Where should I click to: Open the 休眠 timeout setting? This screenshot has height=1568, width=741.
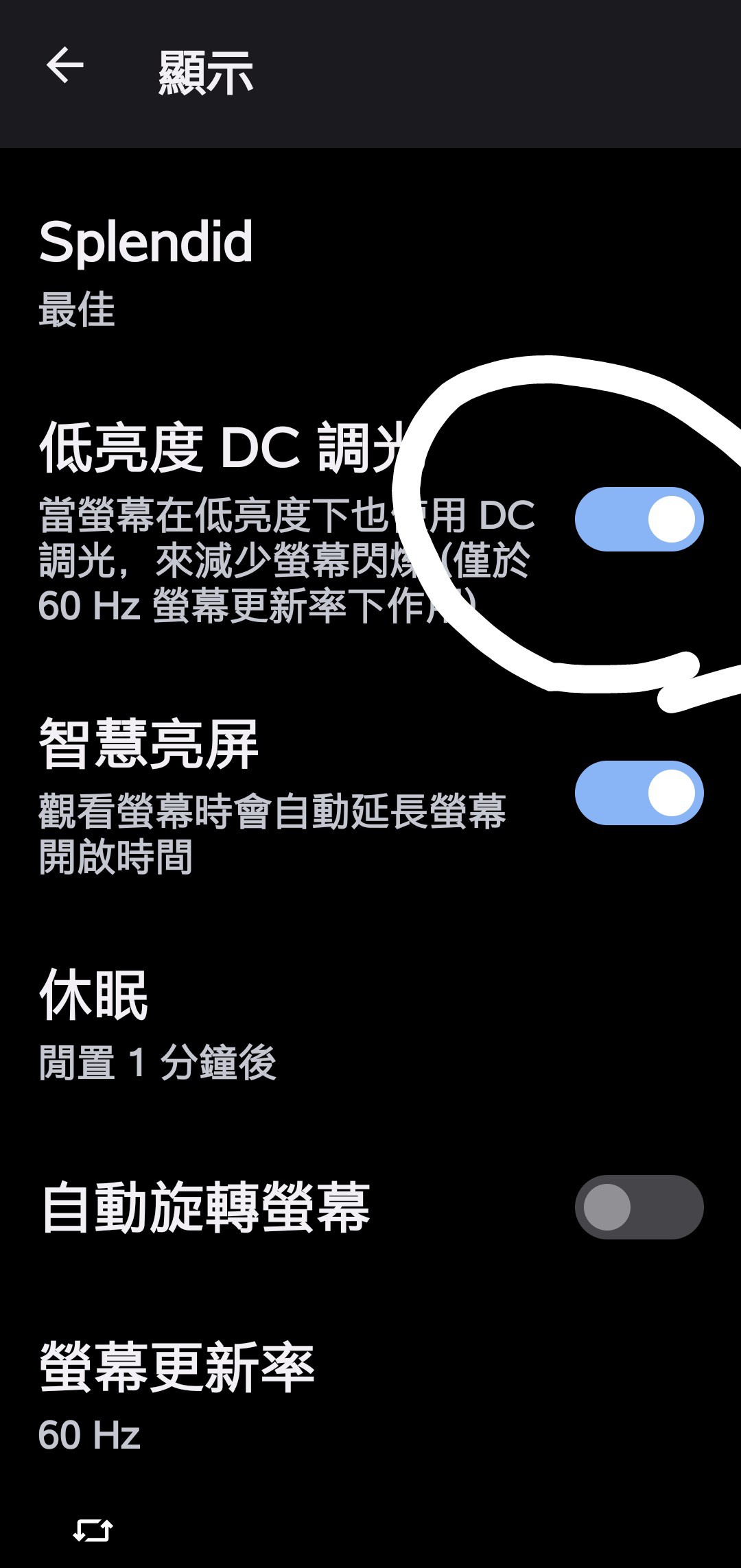(x=158, y=1025)
